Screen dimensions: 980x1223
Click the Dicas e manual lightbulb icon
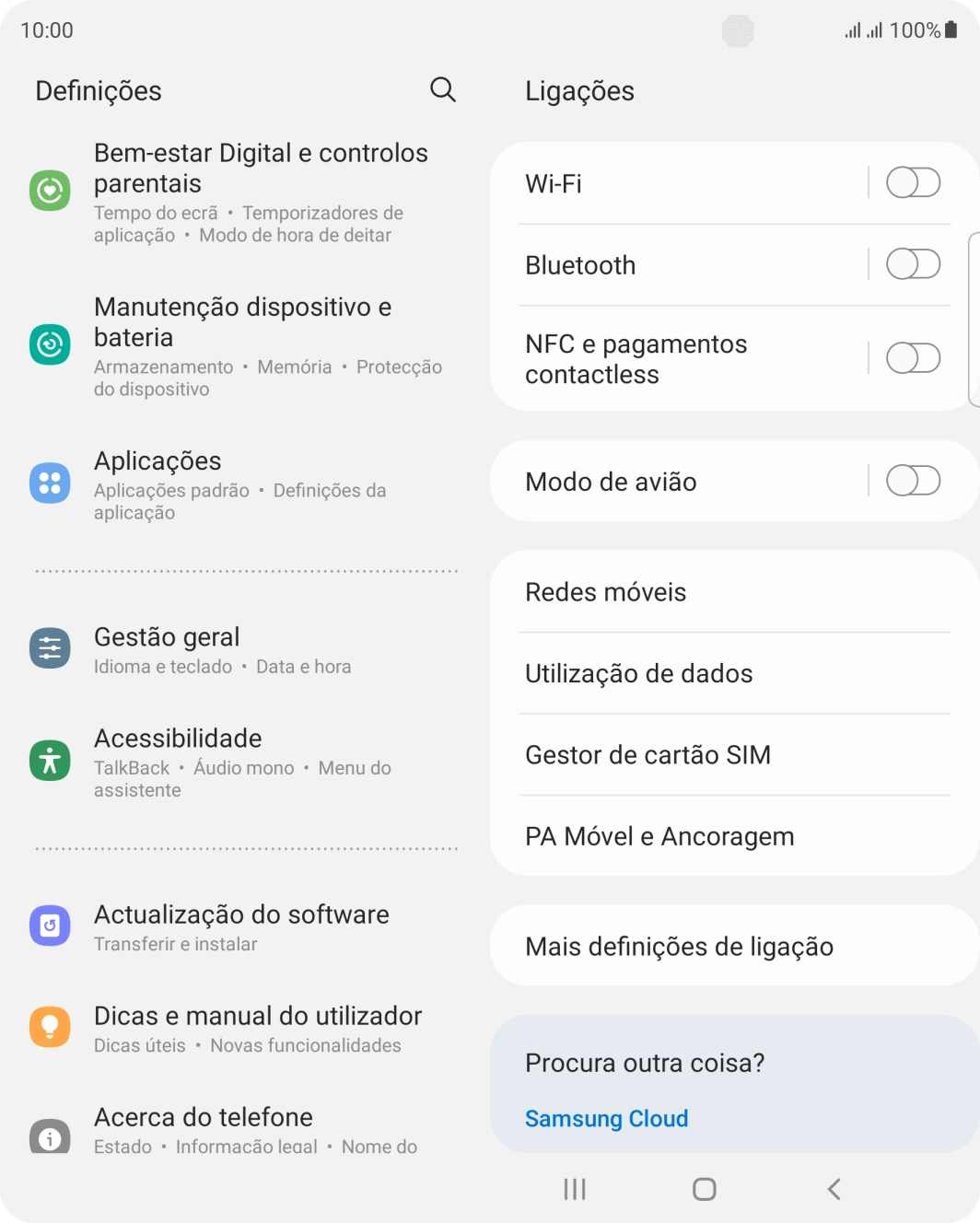point(51,1028)
